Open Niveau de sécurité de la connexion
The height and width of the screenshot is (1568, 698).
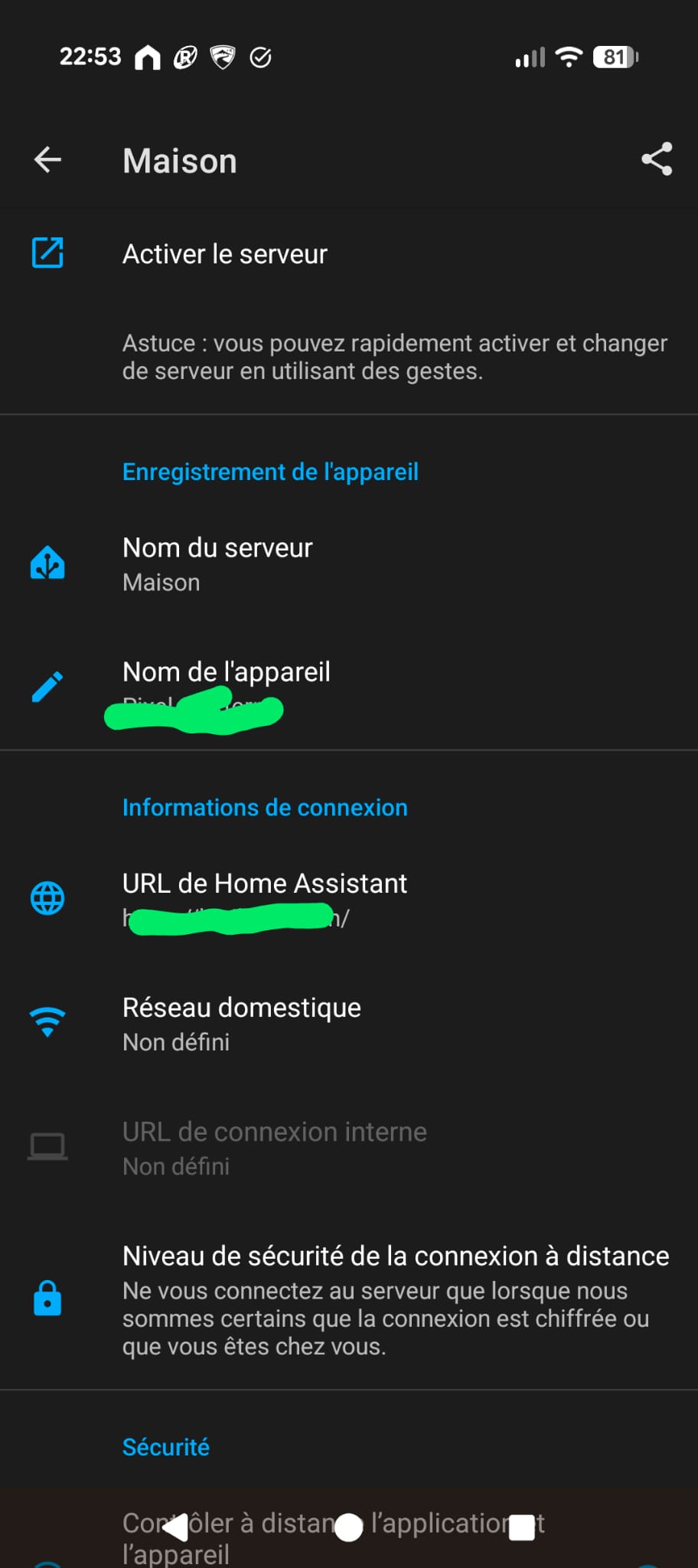click(395, 1299)
